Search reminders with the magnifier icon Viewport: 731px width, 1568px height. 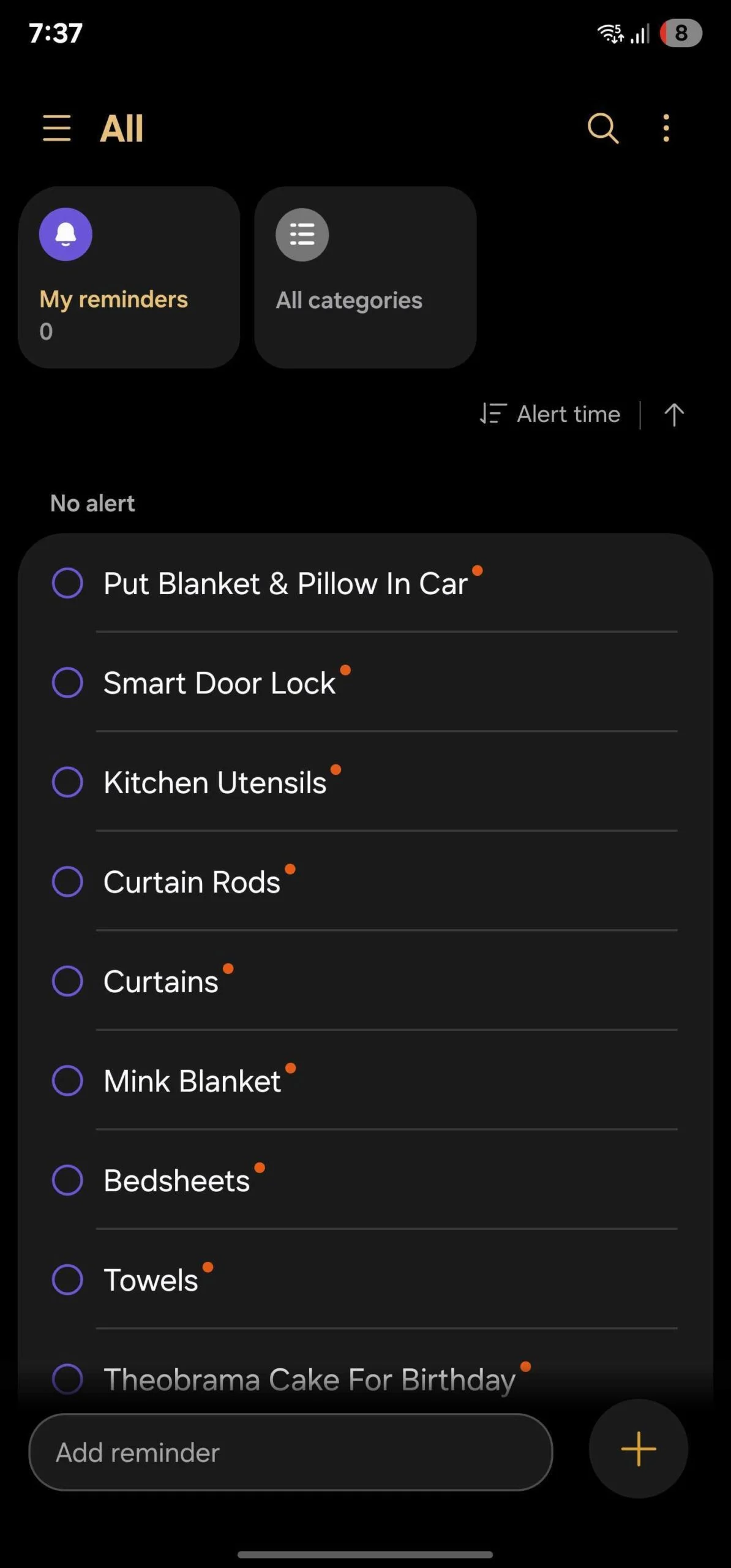[603, 128]
